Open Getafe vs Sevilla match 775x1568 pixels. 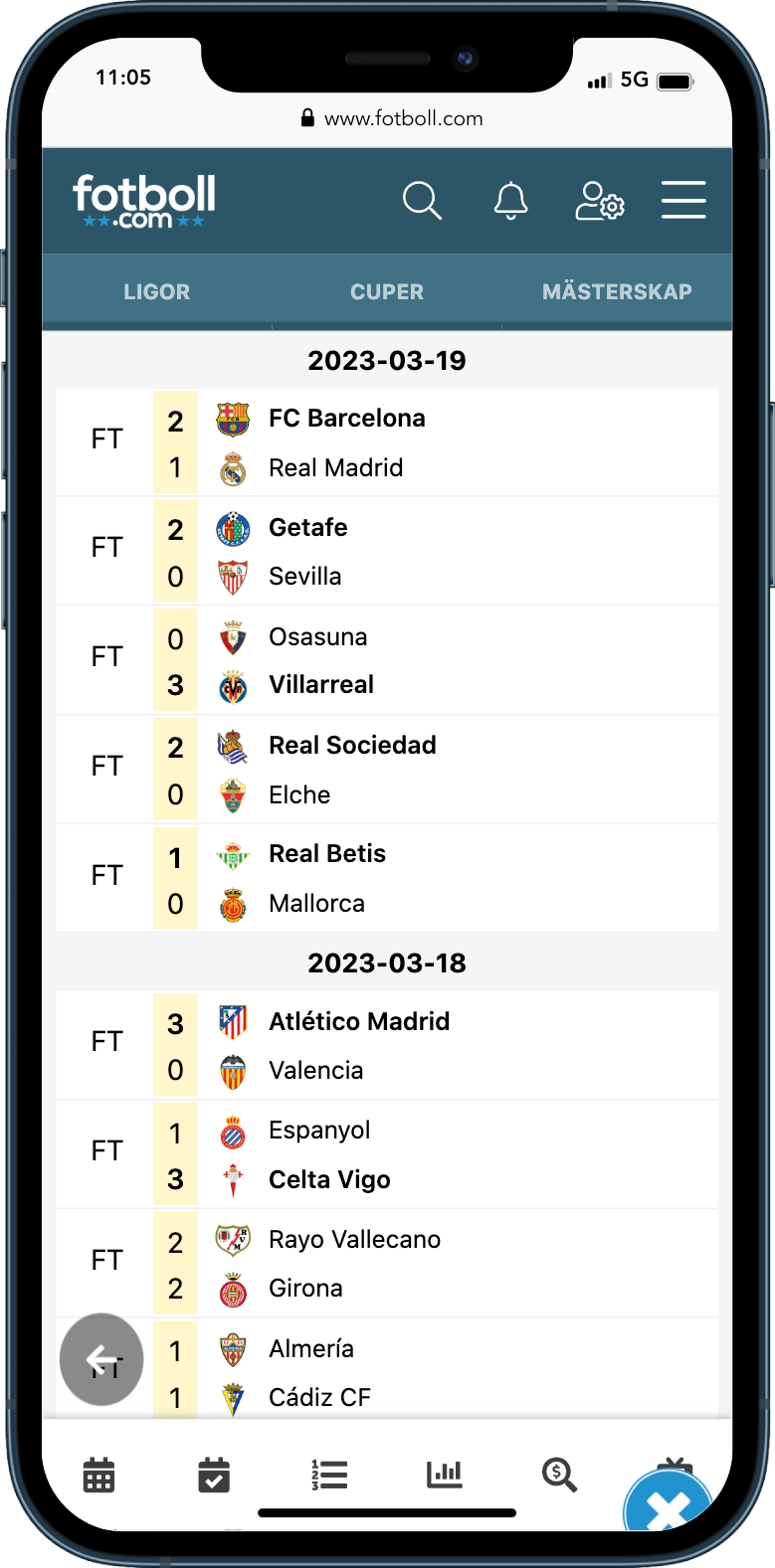[387, 551]
